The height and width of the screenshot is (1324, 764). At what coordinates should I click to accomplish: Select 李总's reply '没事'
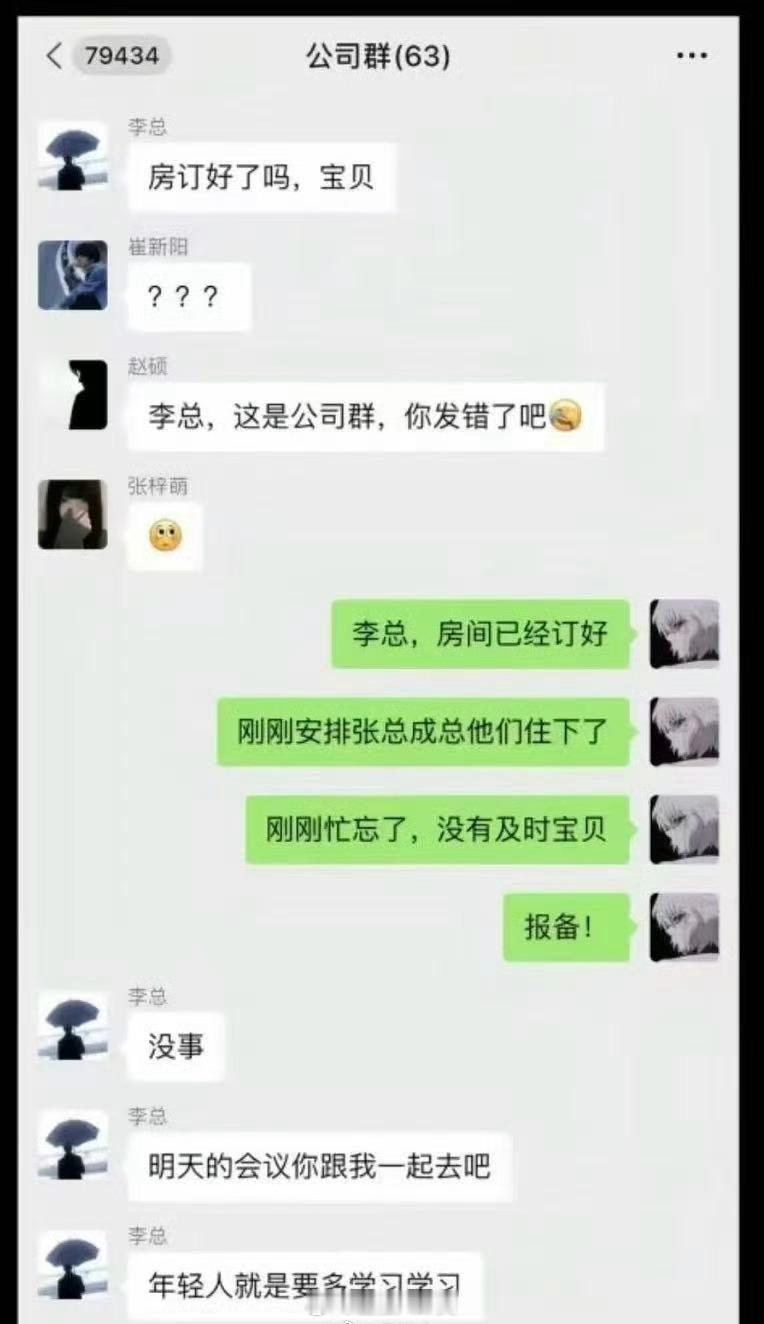coord(176,1047)
